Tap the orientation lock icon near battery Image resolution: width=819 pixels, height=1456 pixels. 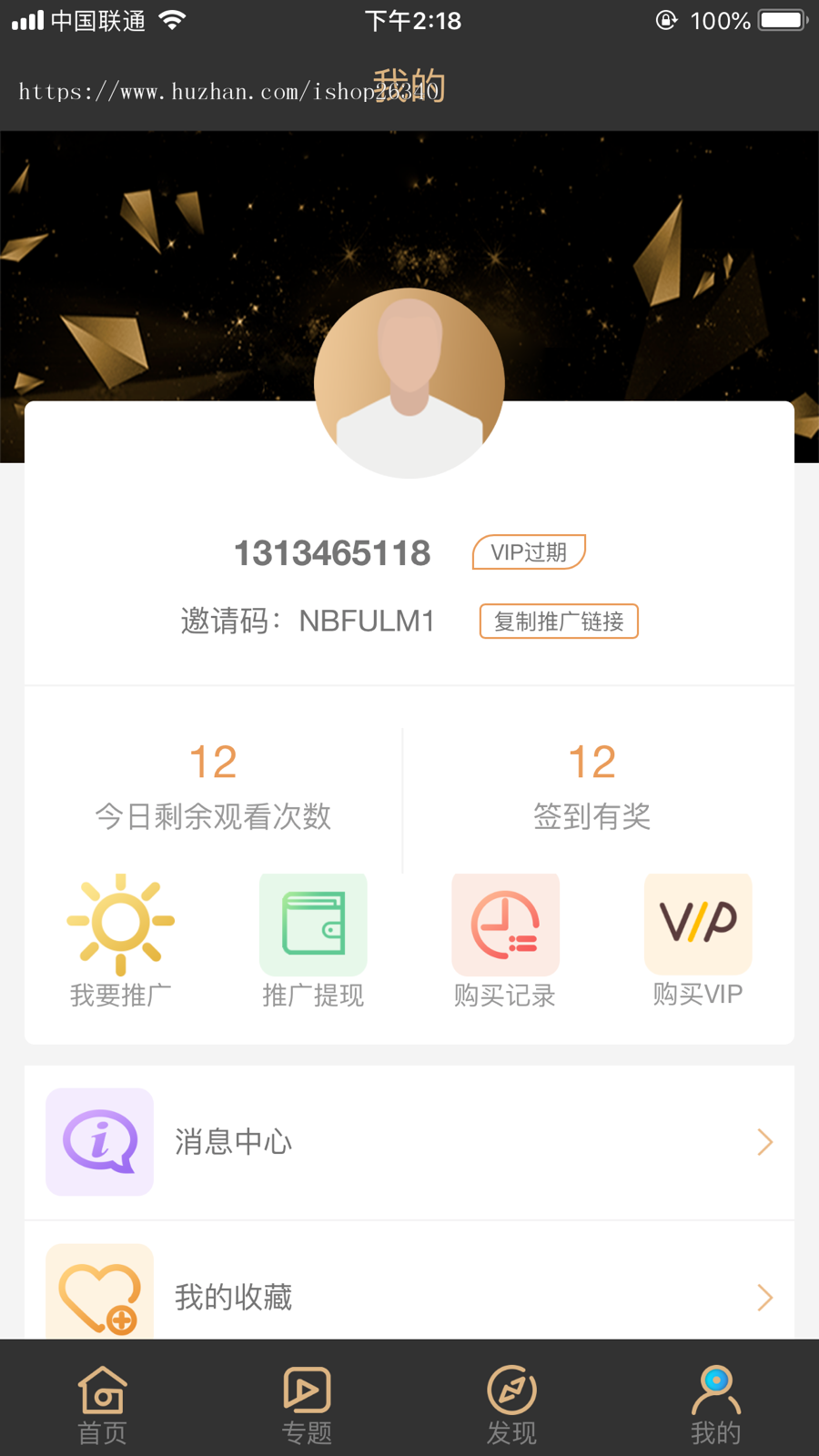(x=667, y=19)
